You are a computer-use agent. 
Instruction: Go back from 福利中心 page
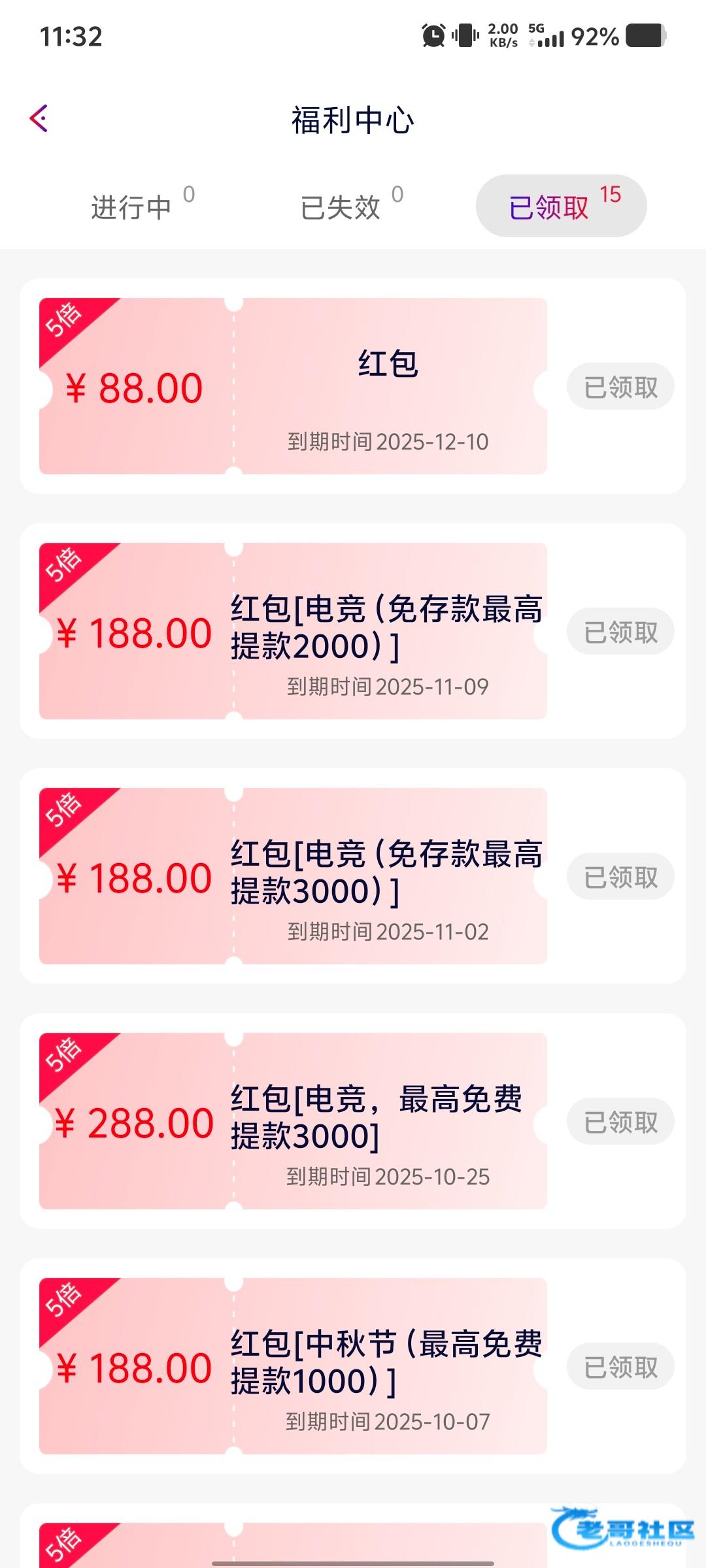pos(39,119)
